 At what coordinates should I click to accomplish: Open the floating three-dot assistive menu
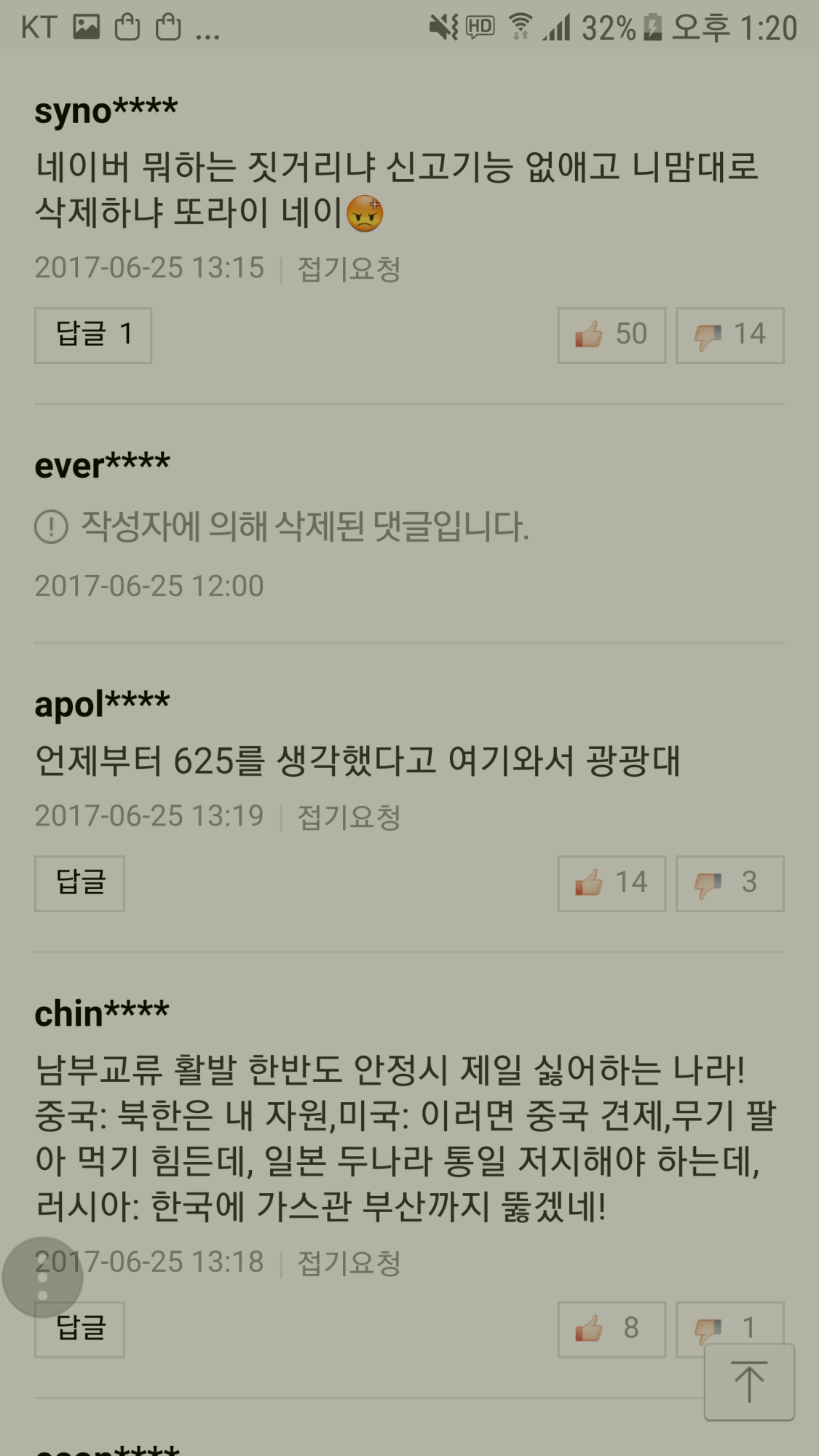pos(42,1278)
